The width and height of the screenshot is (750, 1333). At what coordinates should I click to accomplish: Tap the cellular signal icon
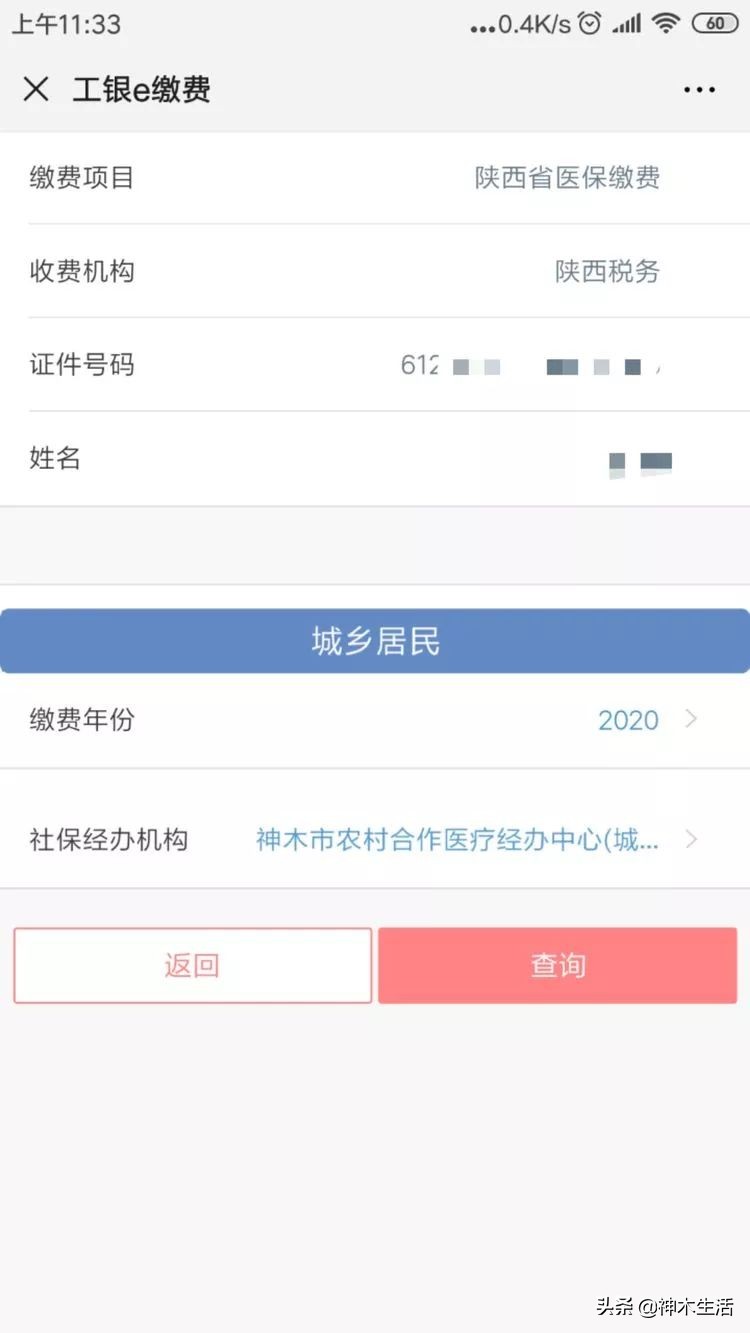[x=628, y=24]
